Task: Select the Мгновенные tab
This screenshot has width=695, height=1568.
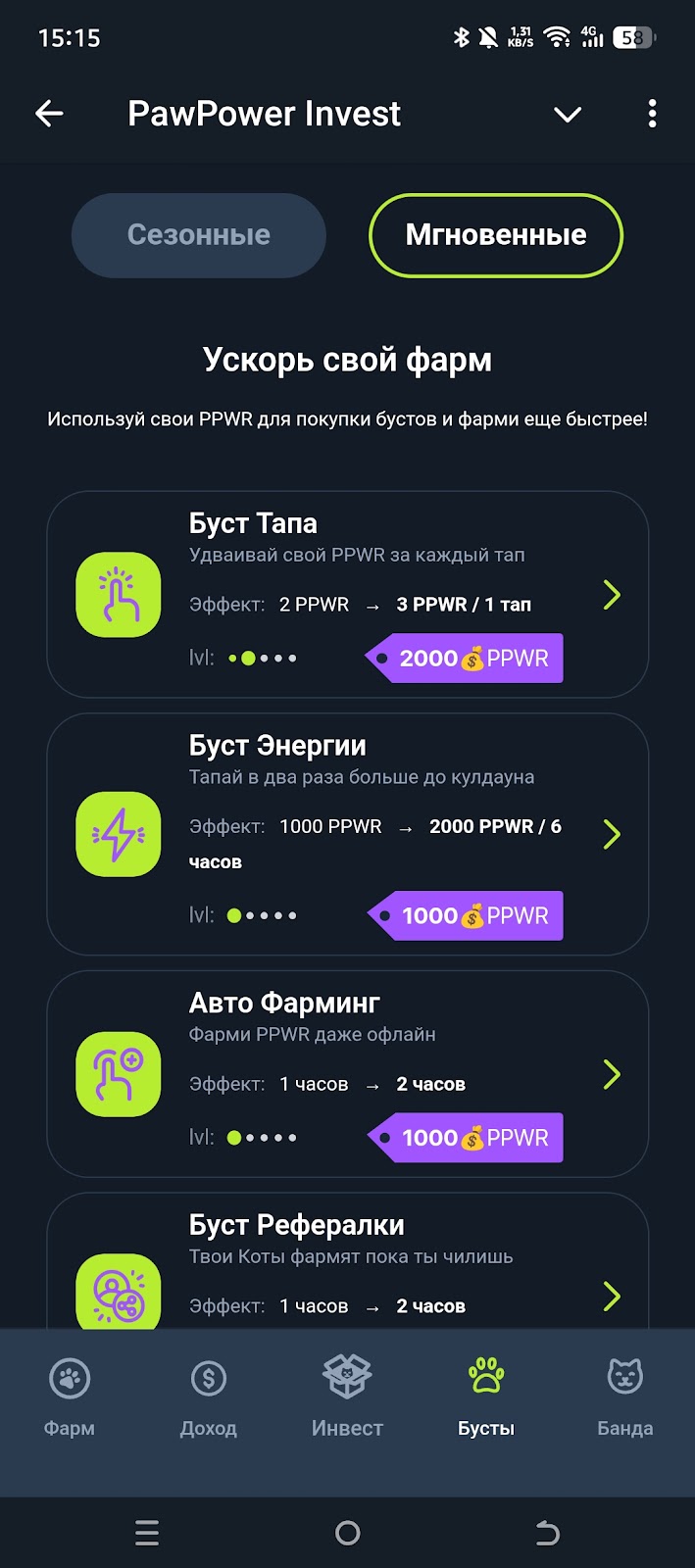Action: (x=496, y=235)
